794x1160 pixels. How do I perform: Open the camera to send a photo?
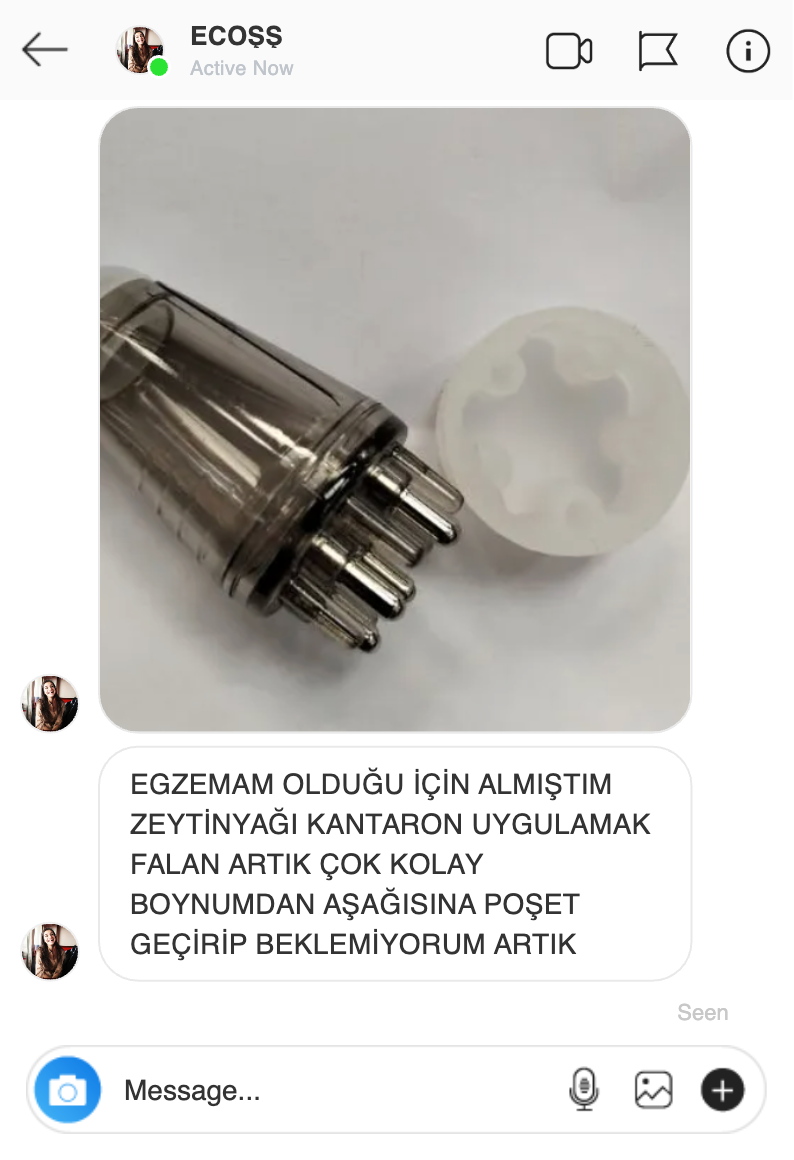click(68, 1089)
